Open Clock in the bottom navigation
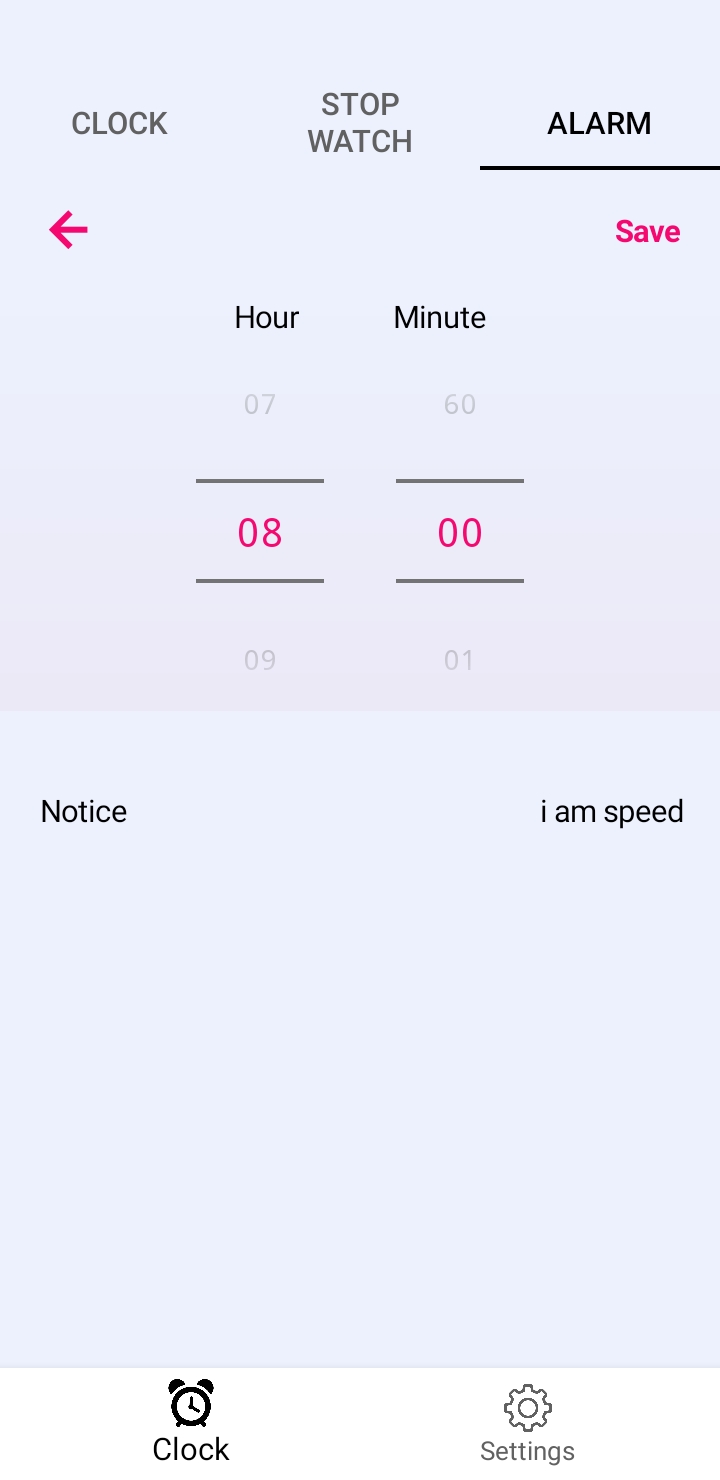This screenshot has height=1480, width=720. point(191,1424)
